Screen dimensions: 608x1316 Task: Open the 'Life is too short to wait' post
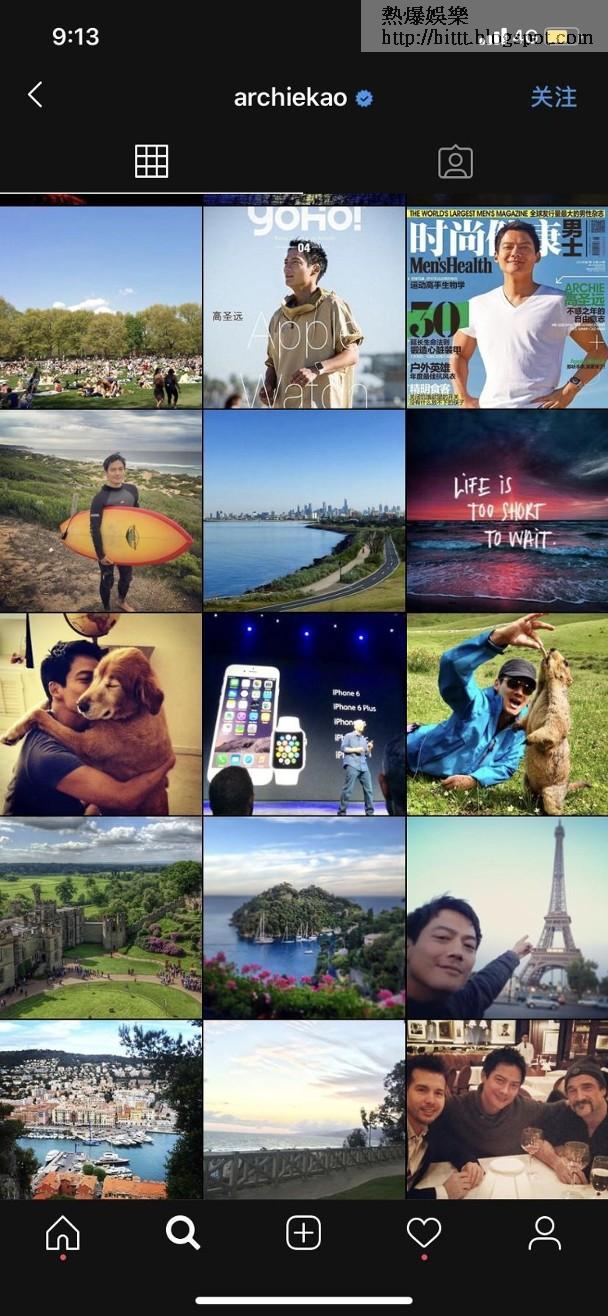pyautogui.click(x=507, y=510)
